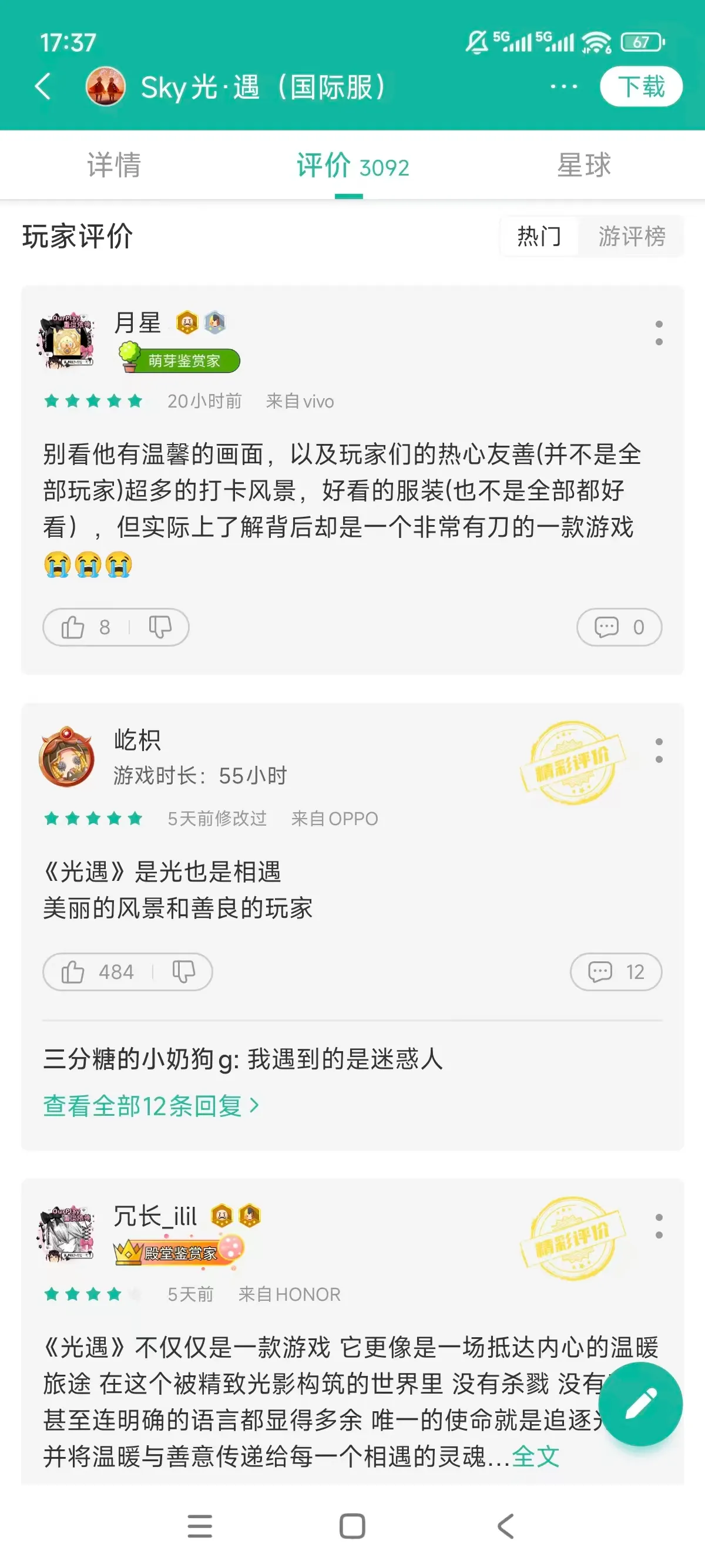The width and height of the screenshot is (705, 1568).
Task: Go back using the header arrow
Action: click(x=43, y=86)
